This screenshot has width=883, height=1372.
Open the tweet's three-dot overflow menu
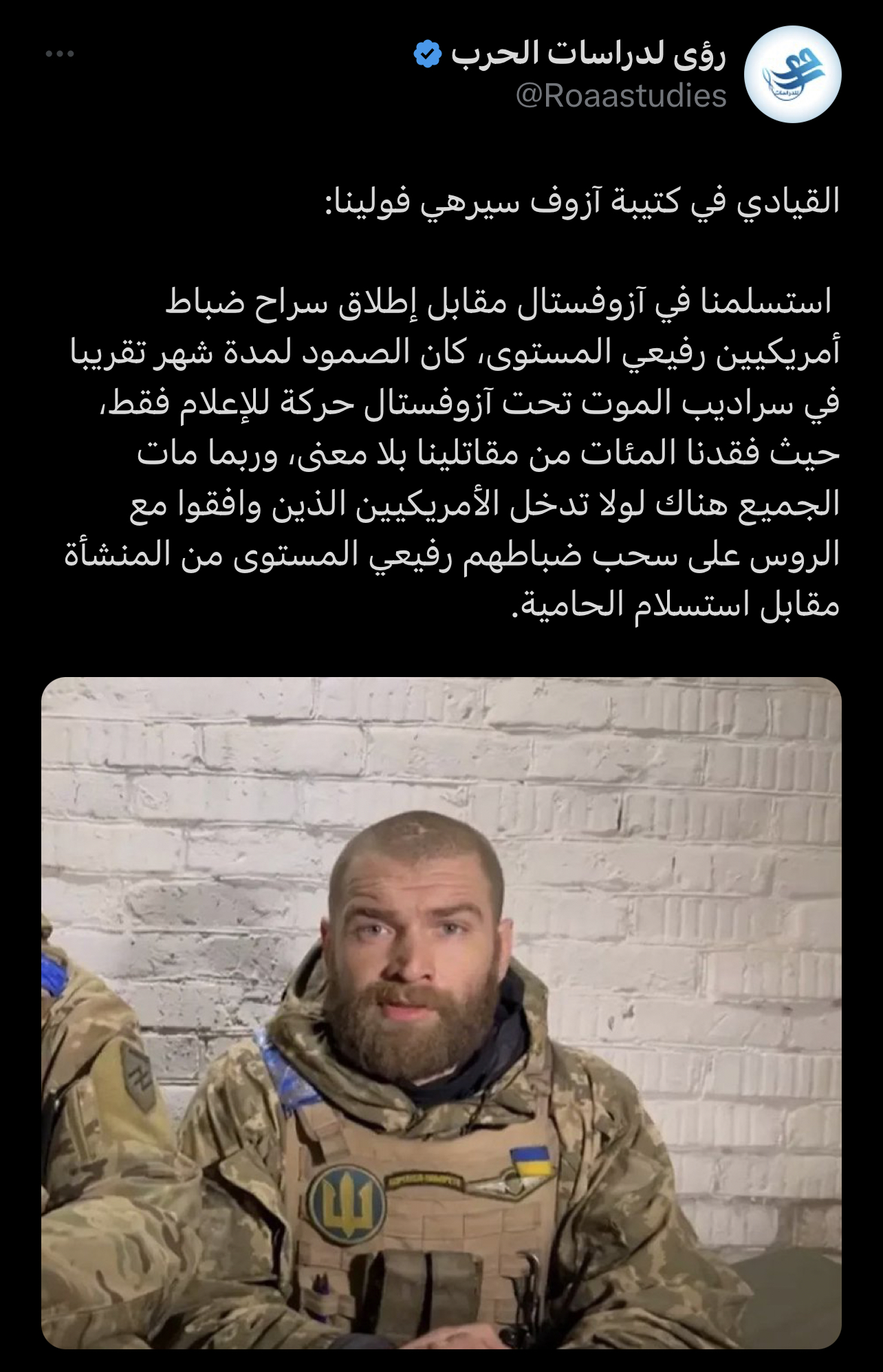tap(60, 54)
